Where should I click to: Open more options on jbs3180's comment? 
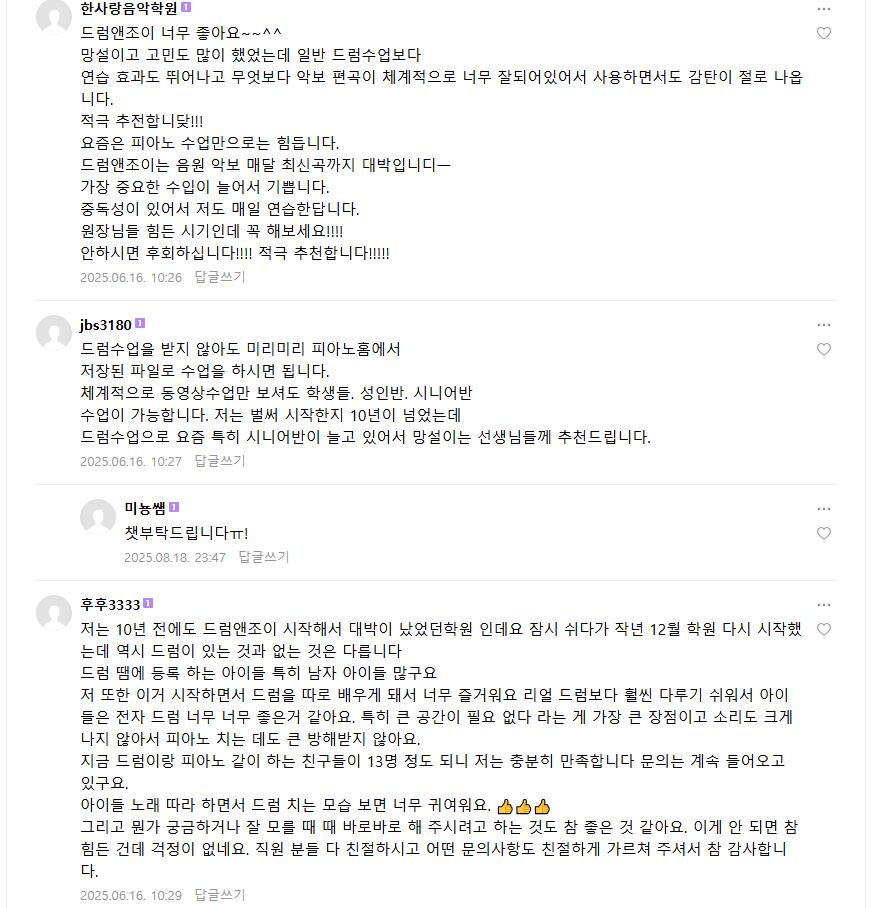824,325
